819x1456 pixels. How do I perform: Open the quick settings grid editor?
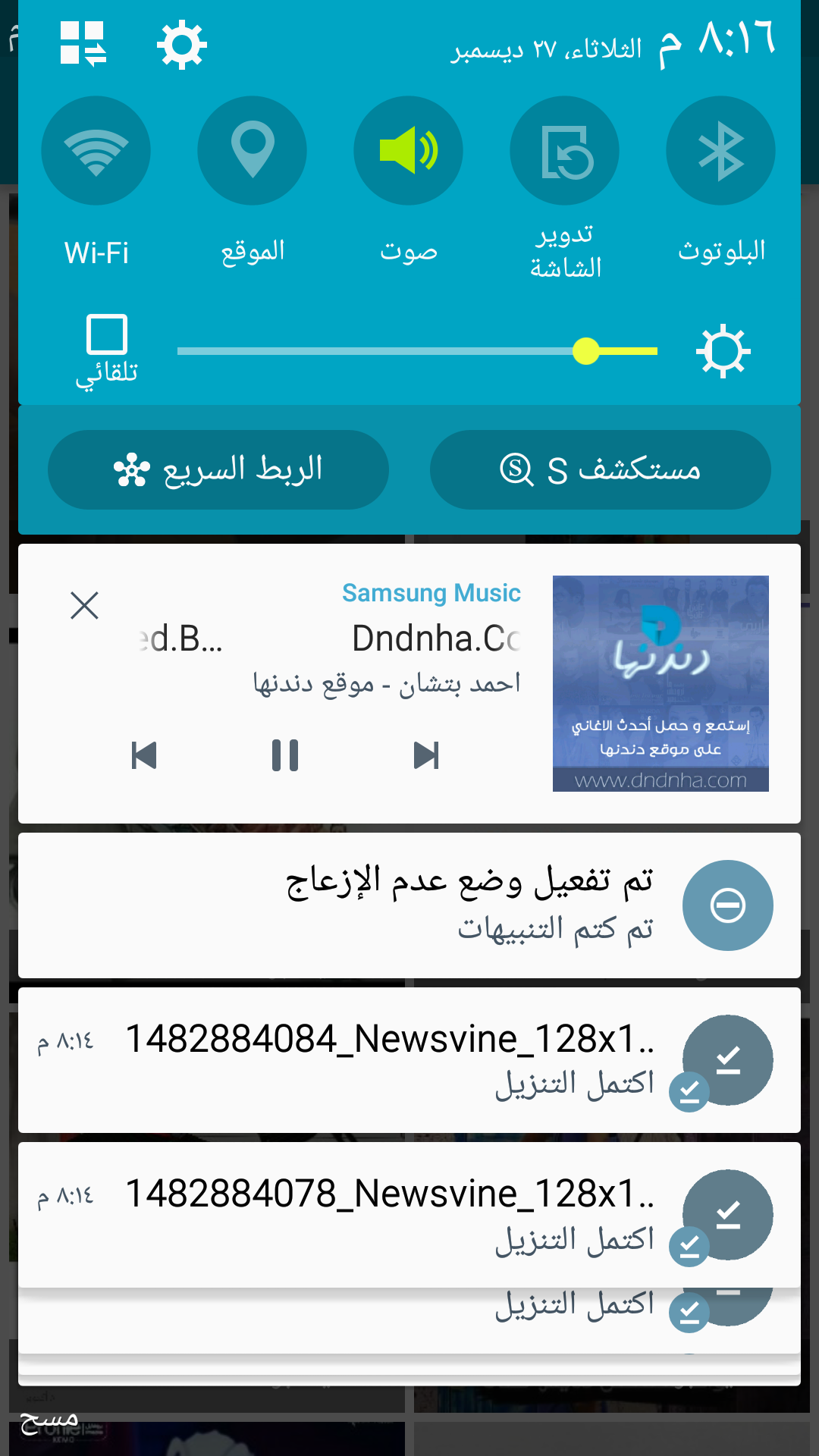click(83, 44)
